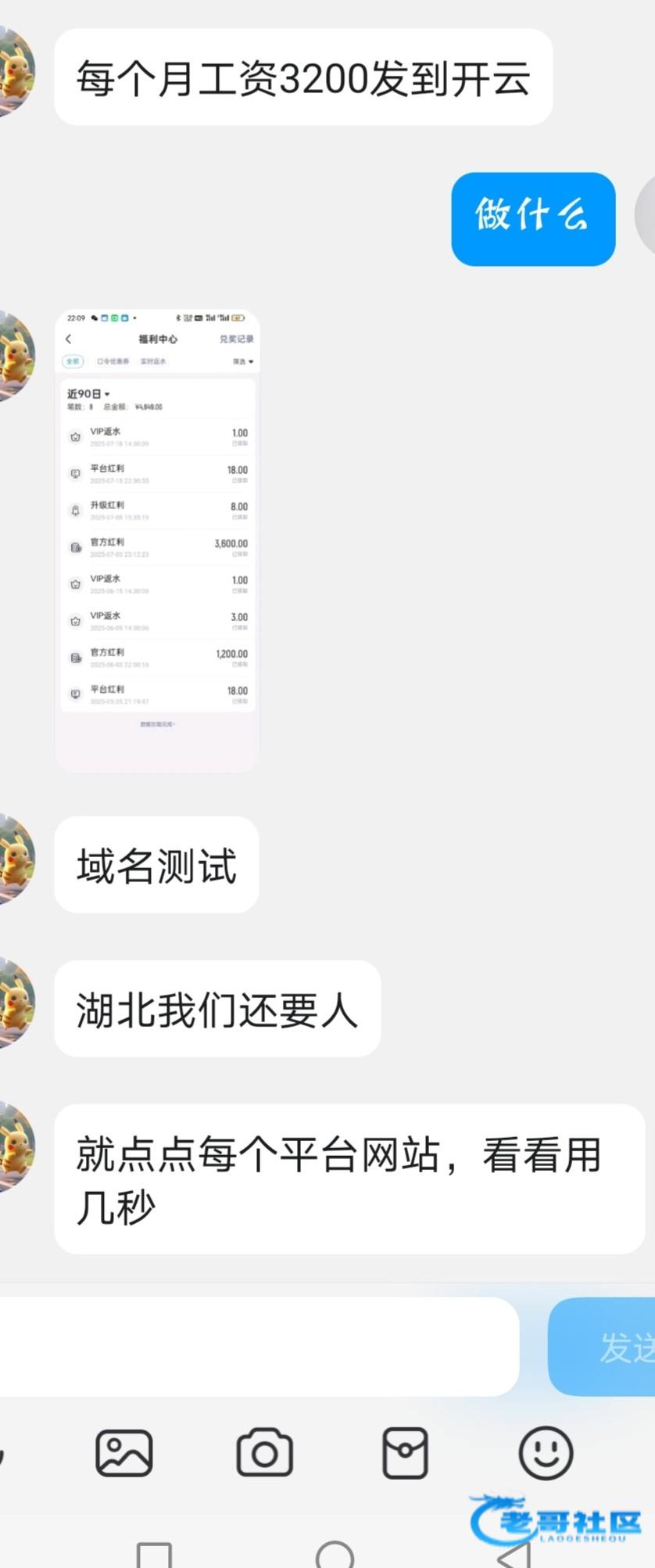Focus the message input field
This screenshot has height=1568, width=655.
point(258,1347)
